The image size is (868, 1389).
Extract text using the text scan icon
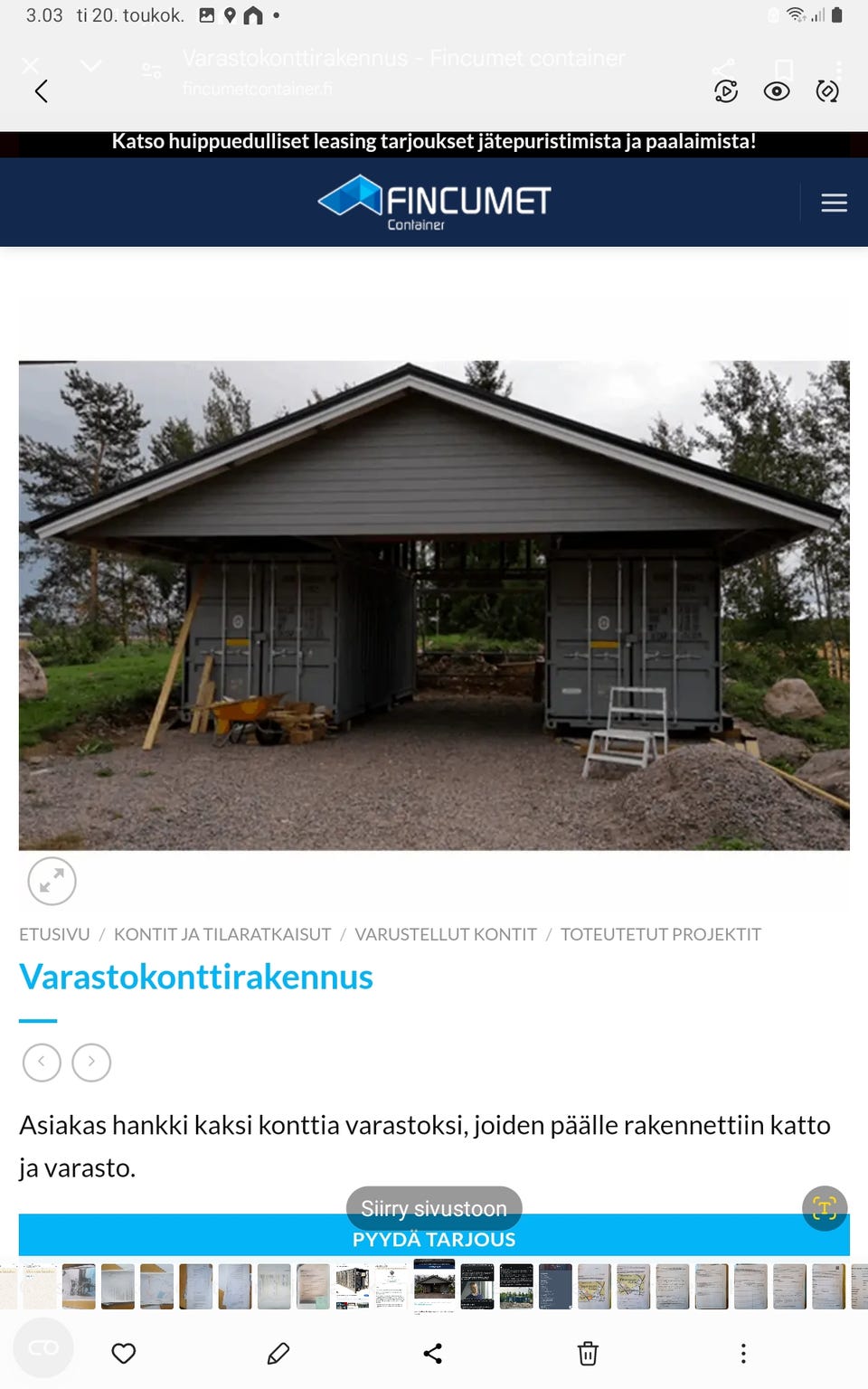click(x=824, y=1208)
